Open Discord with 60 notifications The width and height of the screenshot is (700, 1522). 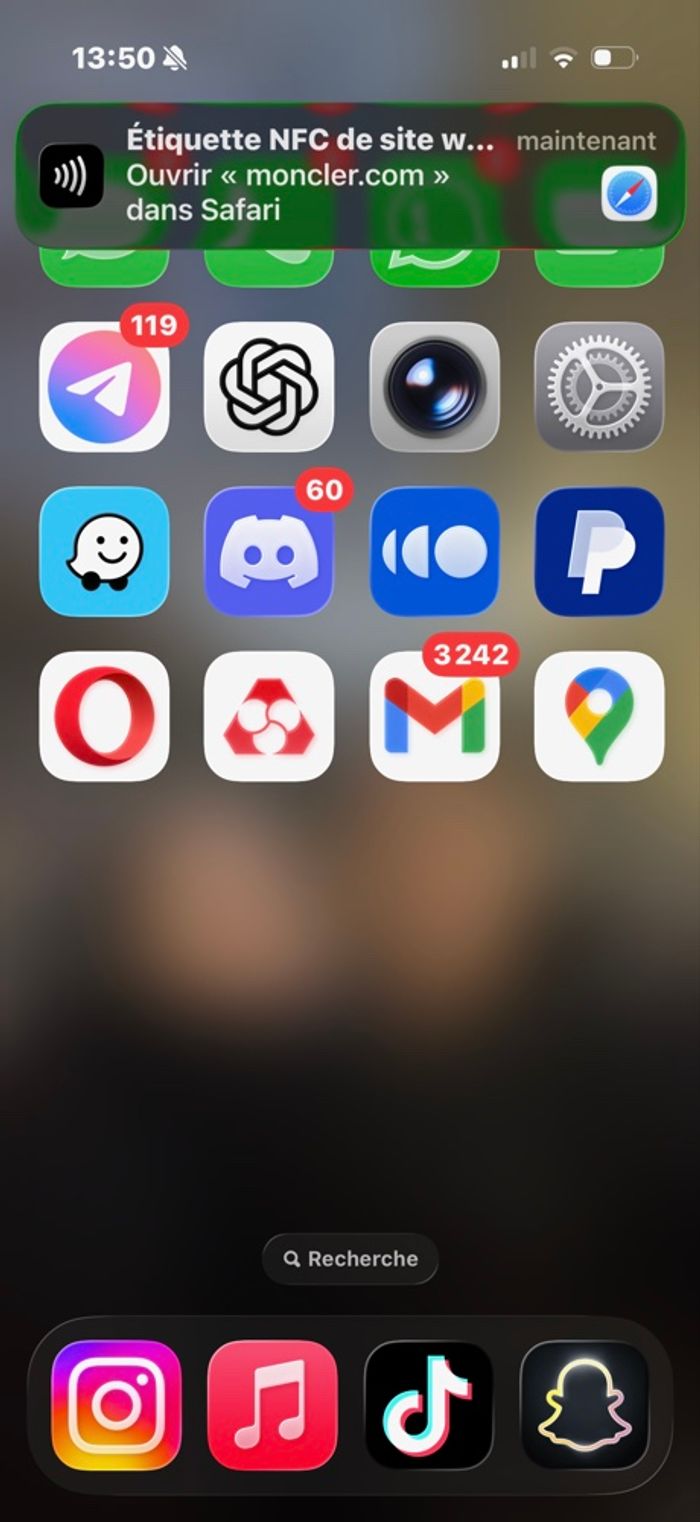pos(269,551)
